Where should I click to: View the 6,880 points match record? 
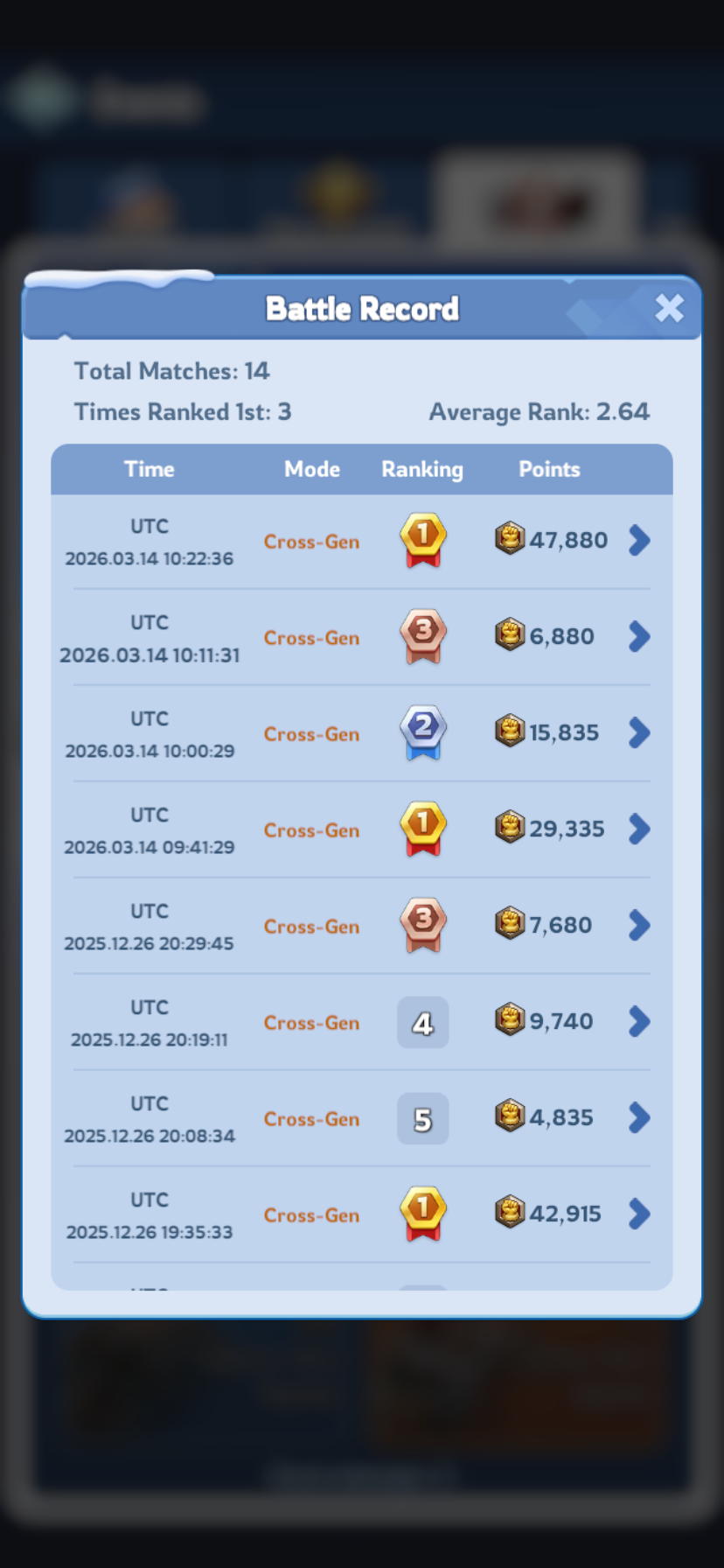point(639,637)
